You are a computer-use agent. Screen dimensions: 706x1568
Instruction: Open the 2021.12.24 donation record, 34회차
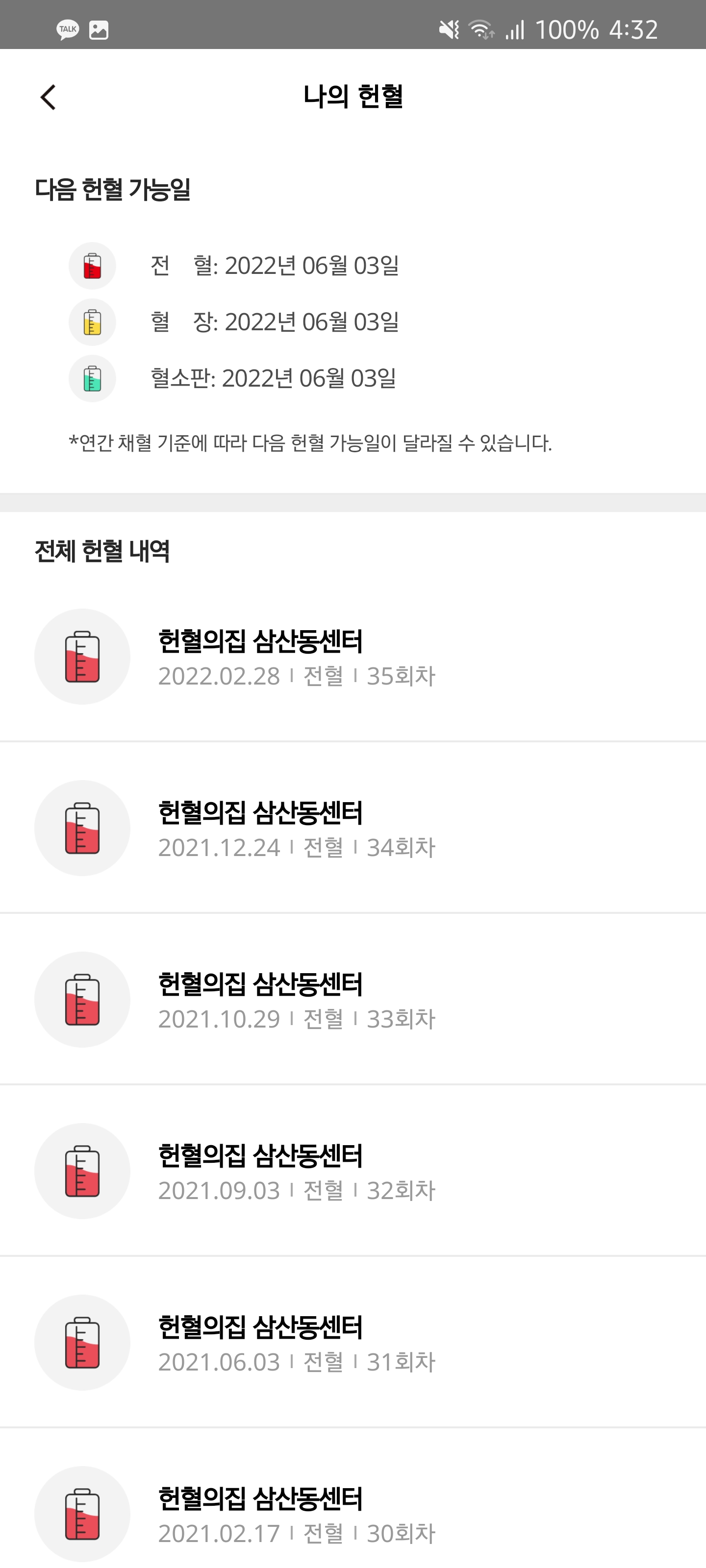[x=353, y=828]
